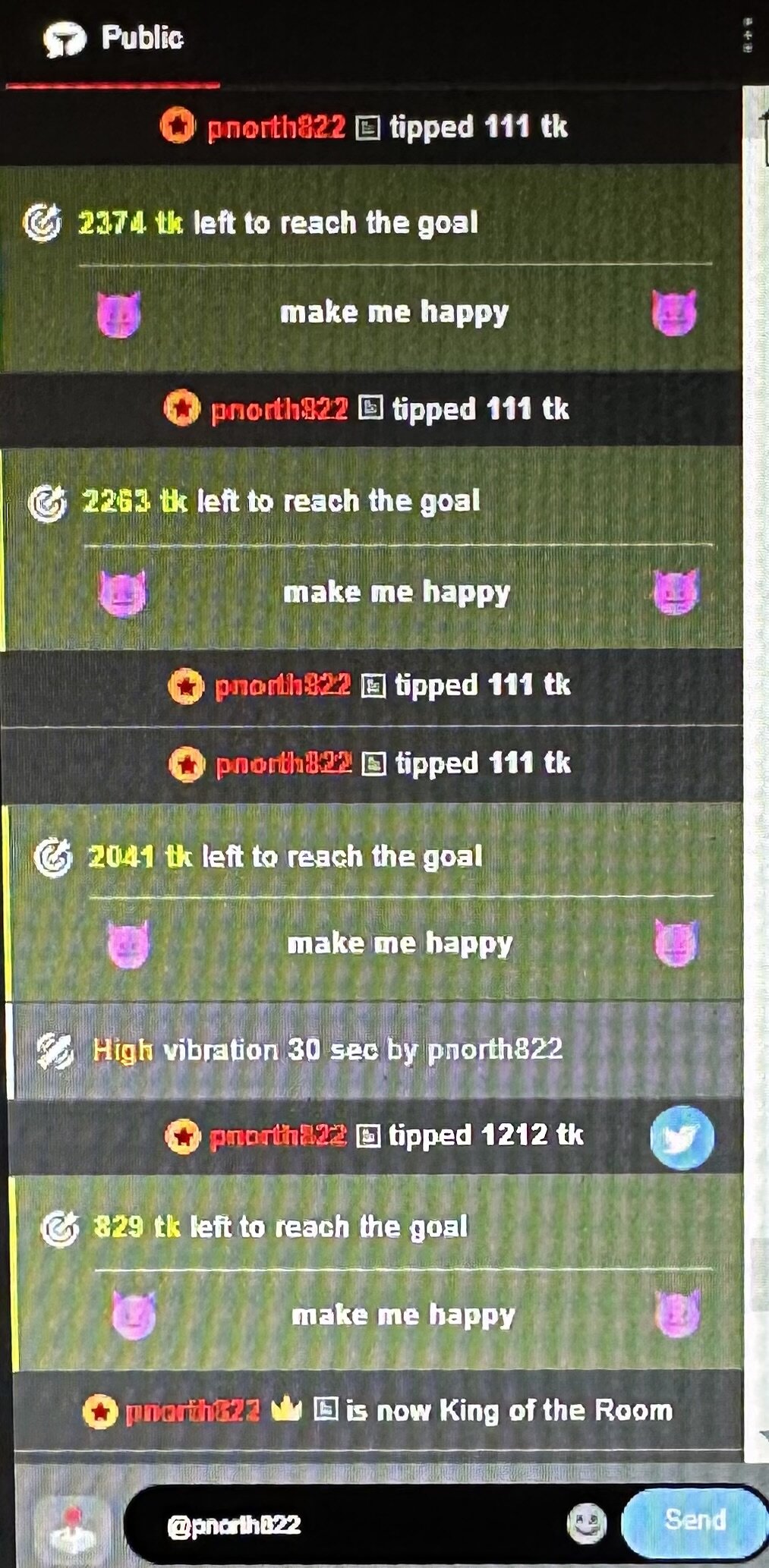Tap the Twitter share bubble
This screenshot has height=1568, width=769.
coord(682,1138)
